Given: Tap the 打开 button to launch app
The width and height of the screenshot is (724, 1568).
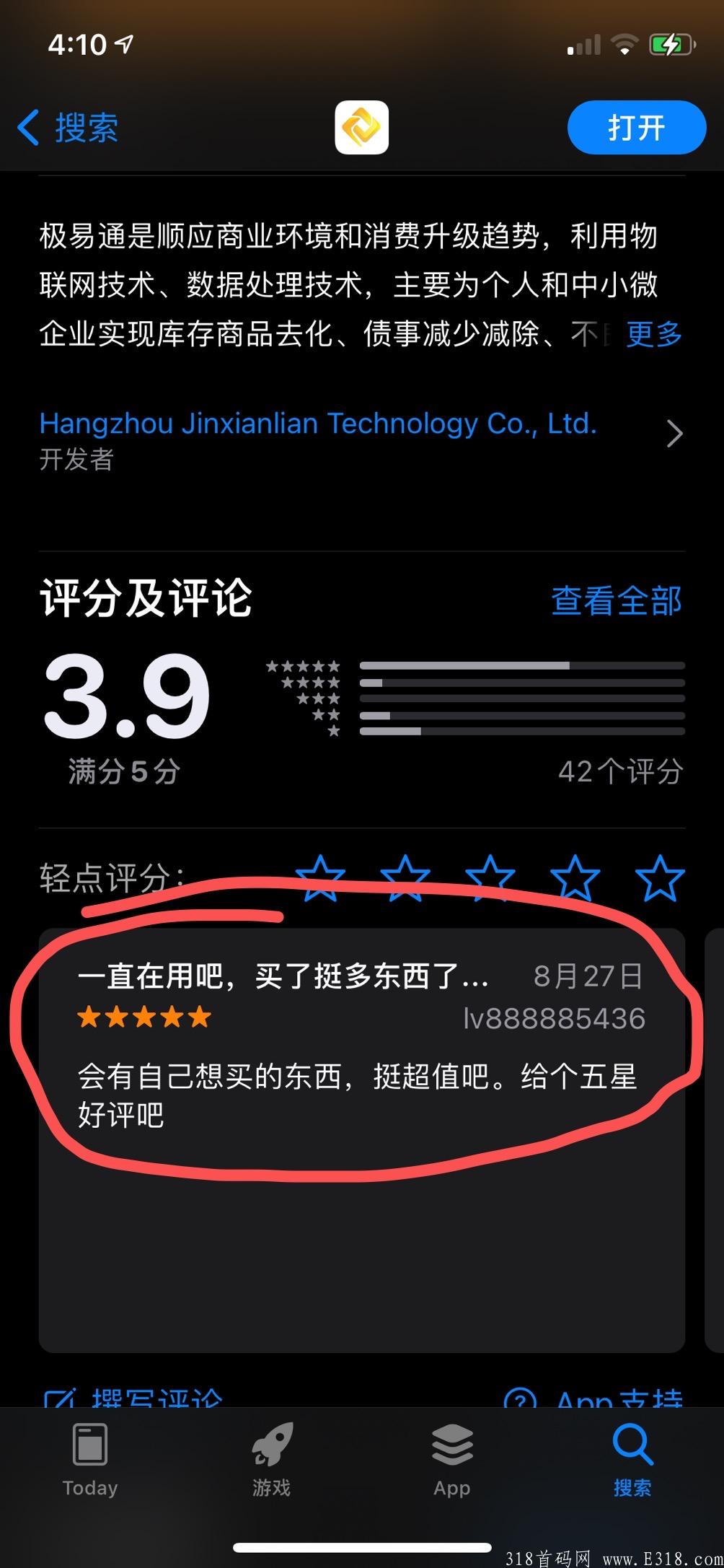Looking at the screenshot, I should [x=637, y=127].
